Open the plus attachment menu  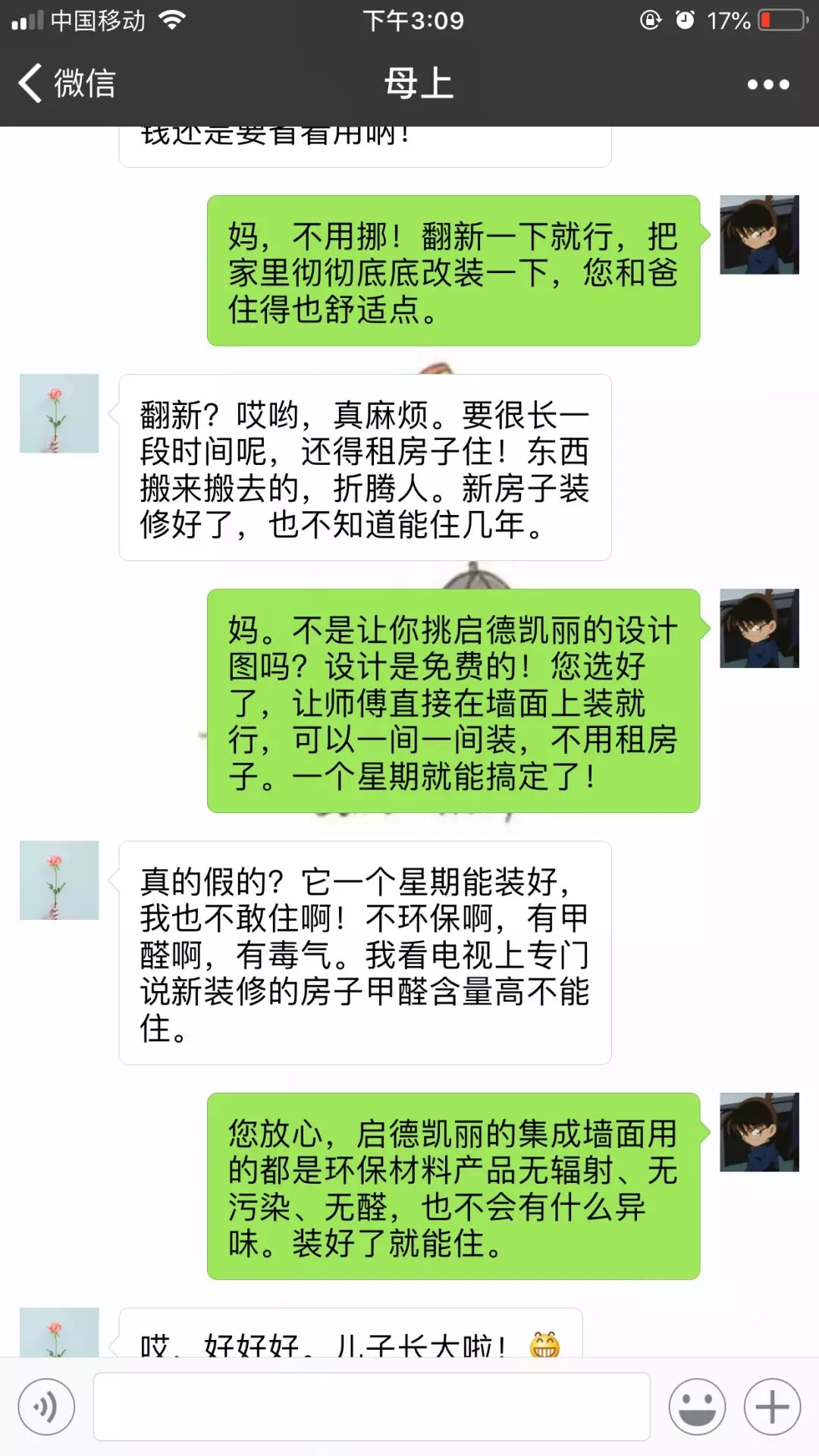click(x=772, y=1407)
